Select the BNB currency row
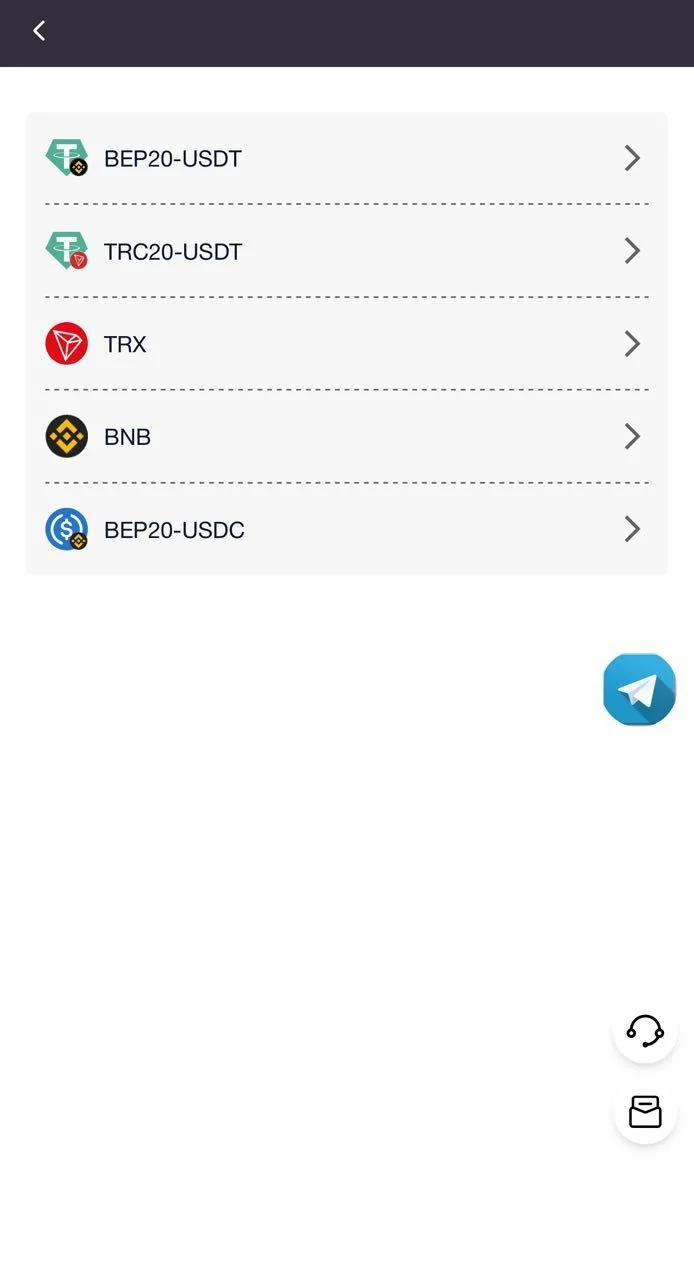 point(346,437)
